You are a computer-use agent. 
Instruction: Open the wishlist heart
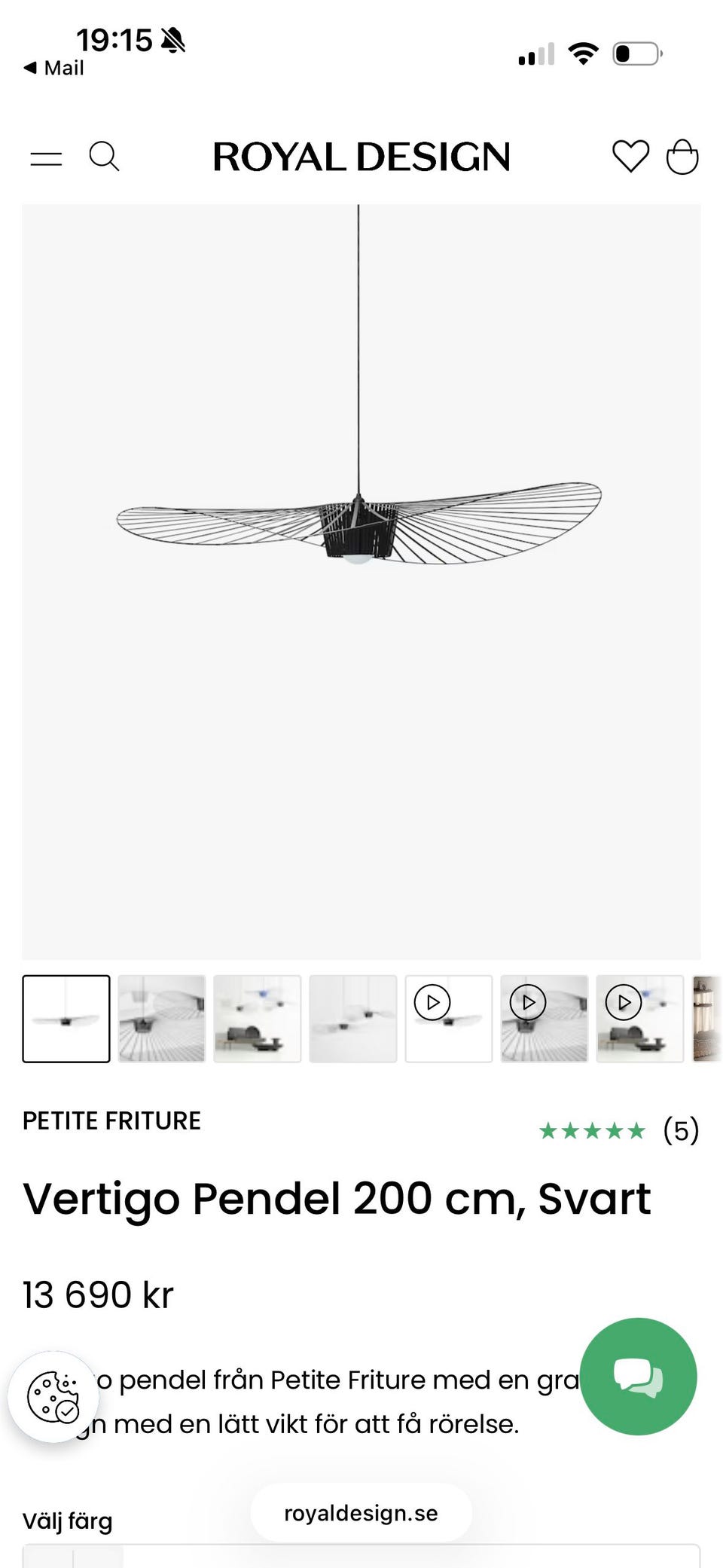coord(630,157)
